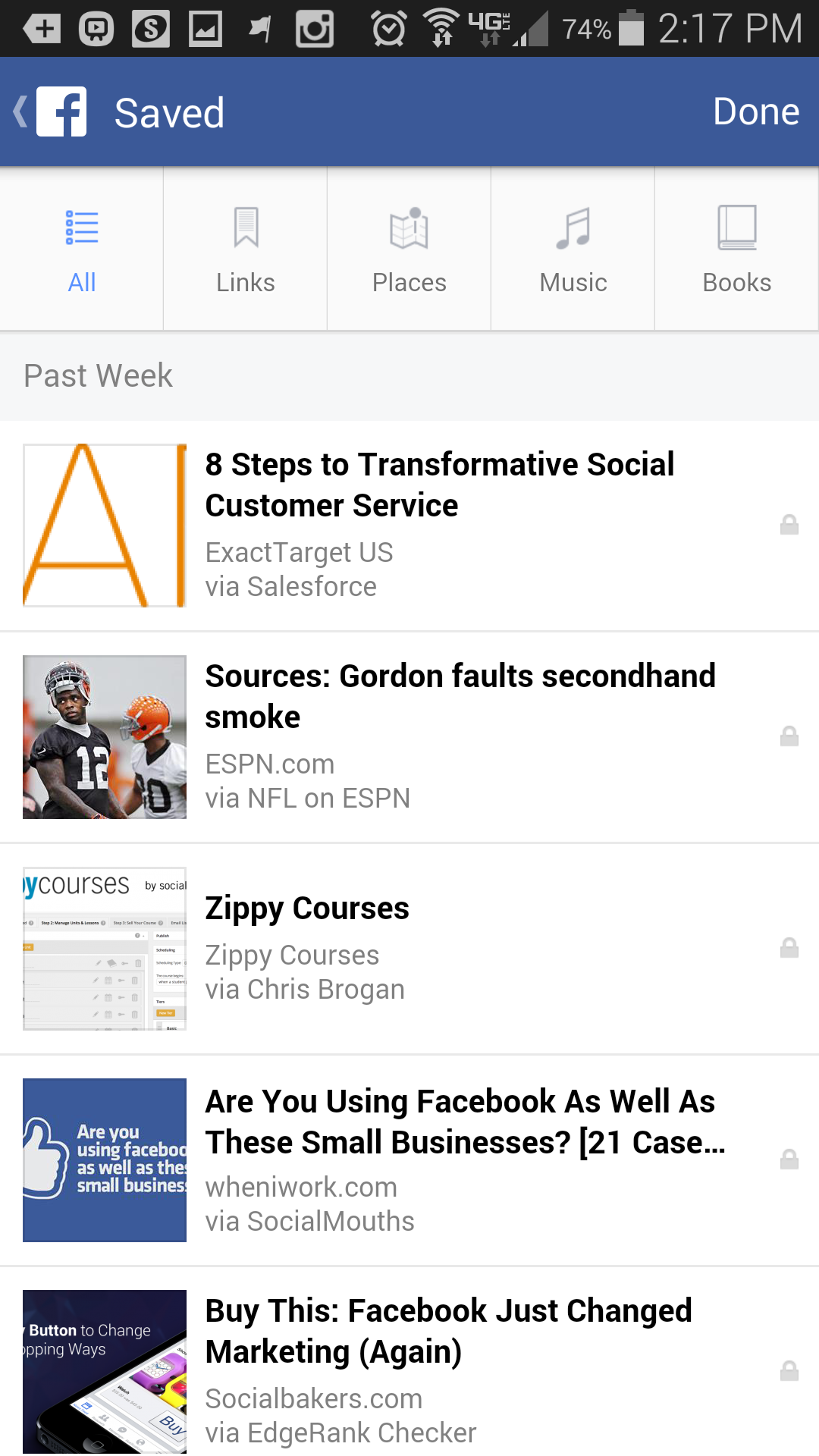The width and height of the screenshot is (819, 1456).
Task: Open the Places map icon
Action: 409,227
